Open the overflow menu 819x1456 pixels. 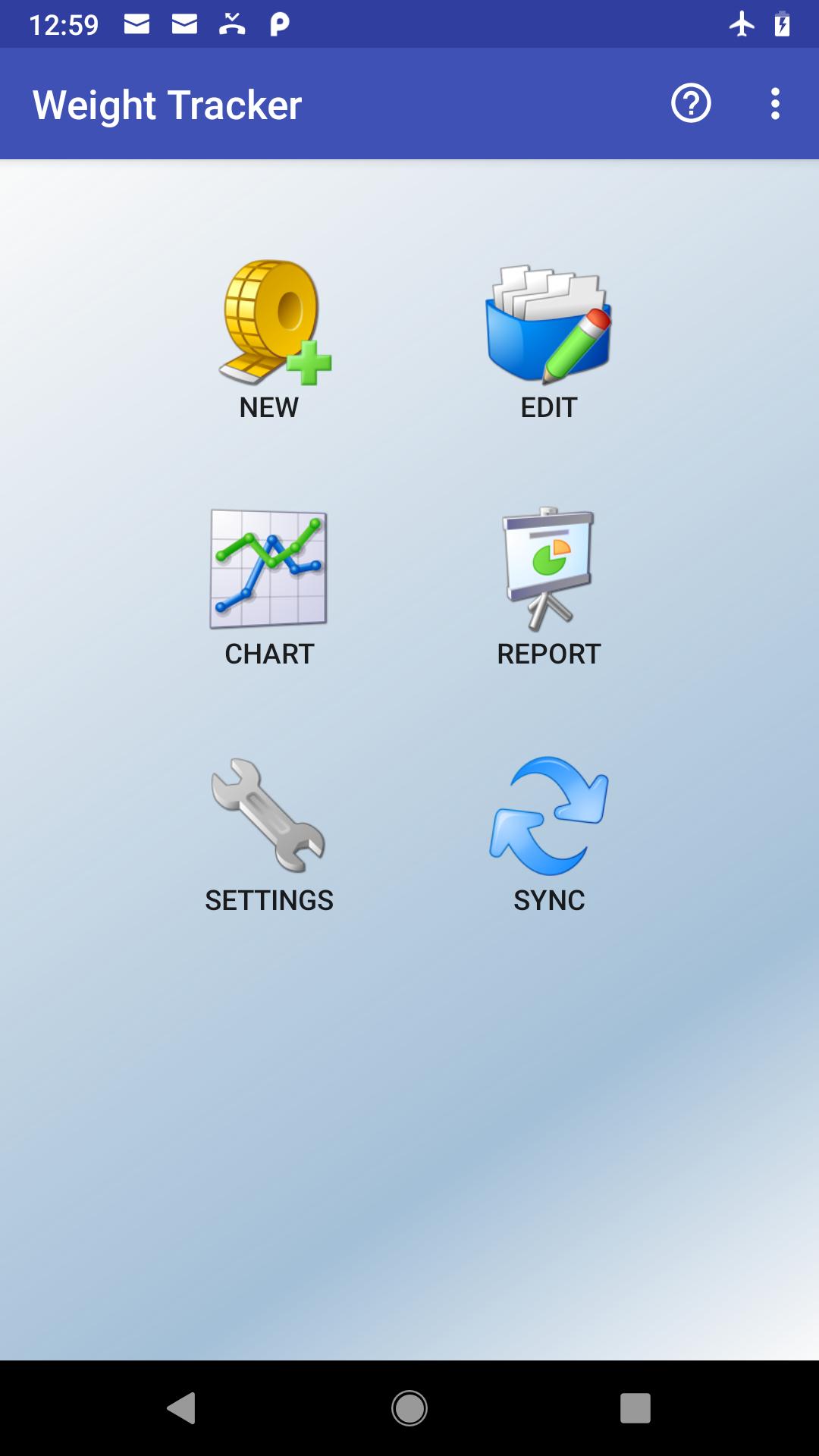point(774,104)
